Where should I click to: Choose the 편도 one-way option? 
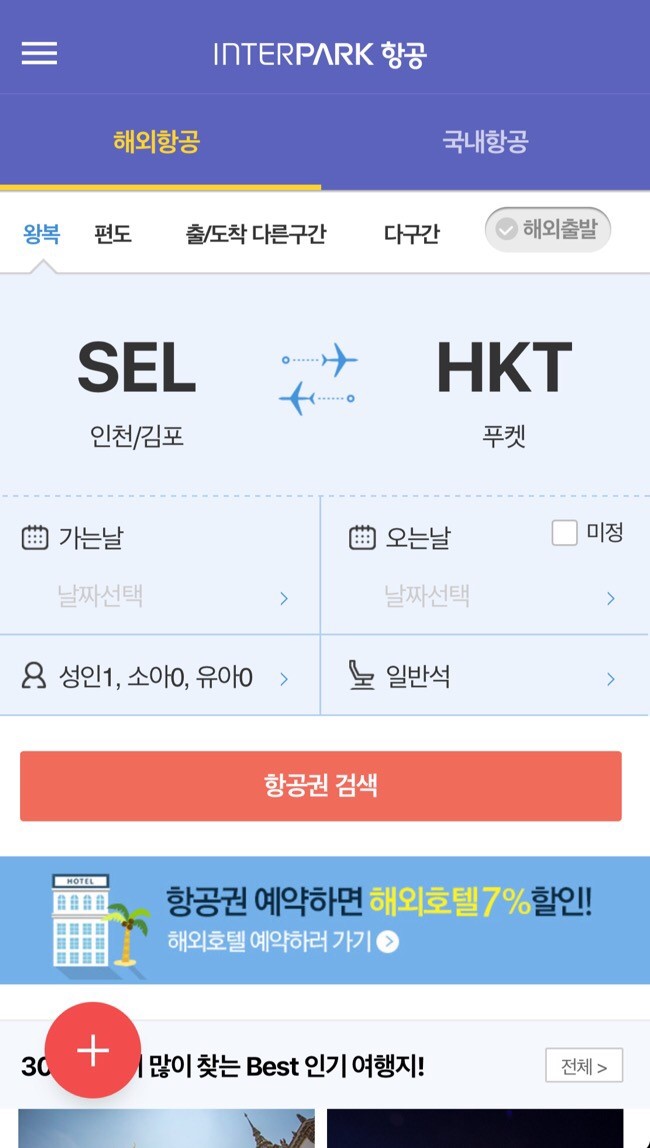click(112, 234)
